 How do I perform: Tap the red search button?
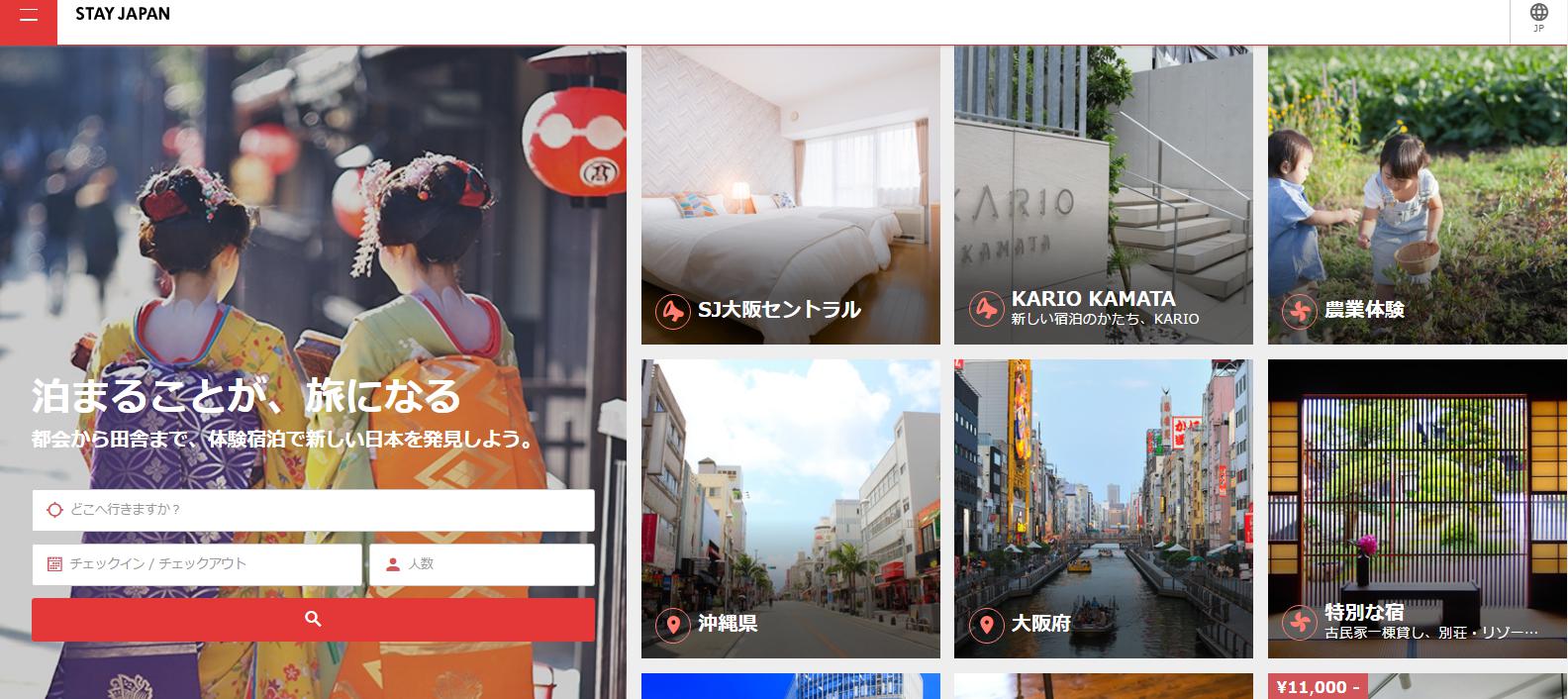313,619
